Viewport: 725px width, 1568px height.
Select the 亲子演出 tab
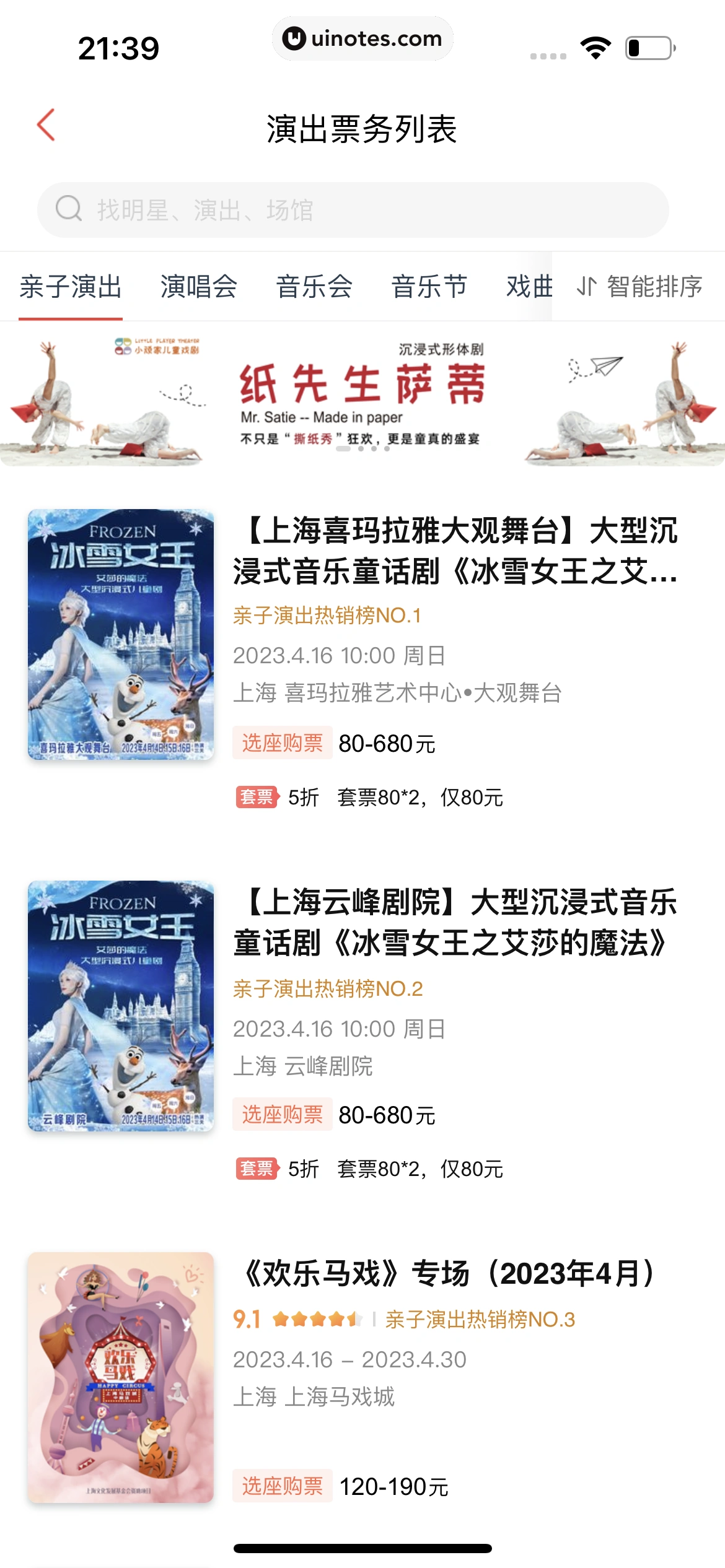[71, 287]
